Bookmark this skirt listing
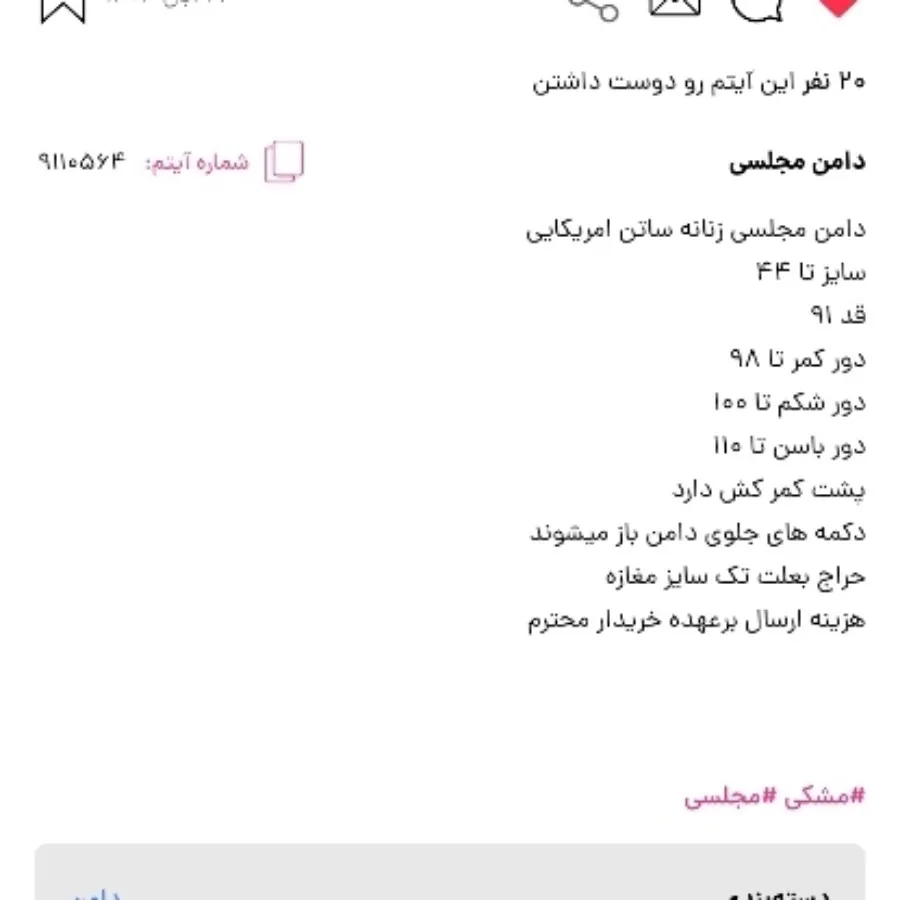The height and width of the screenshot is (900, 900). pos(62,8)
